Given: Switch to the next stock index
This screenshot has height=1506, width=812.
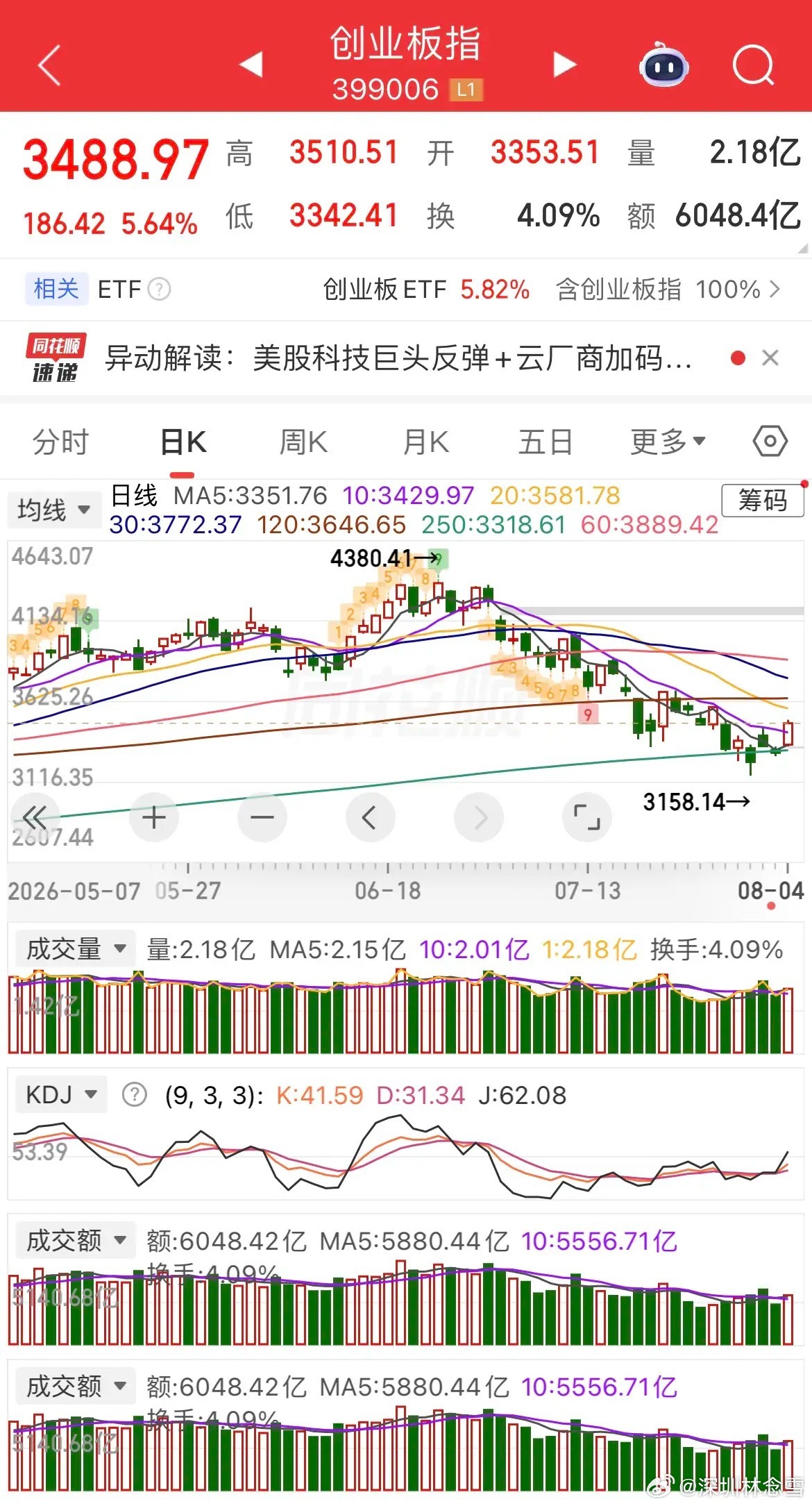Looking at the screenshot, I should (564, 65).
